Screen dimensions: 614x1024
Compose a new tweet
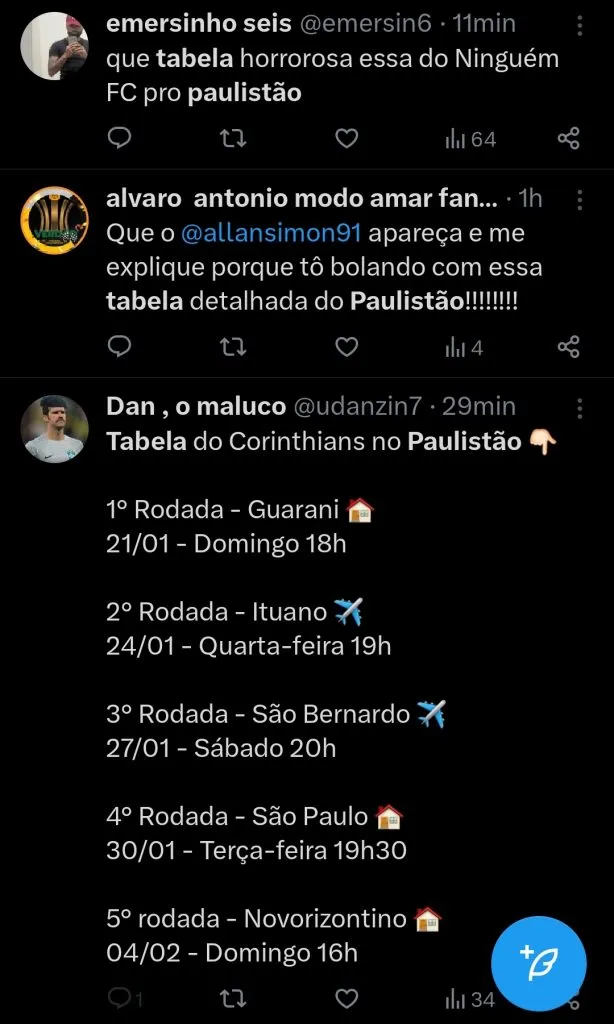click(544, 965)
